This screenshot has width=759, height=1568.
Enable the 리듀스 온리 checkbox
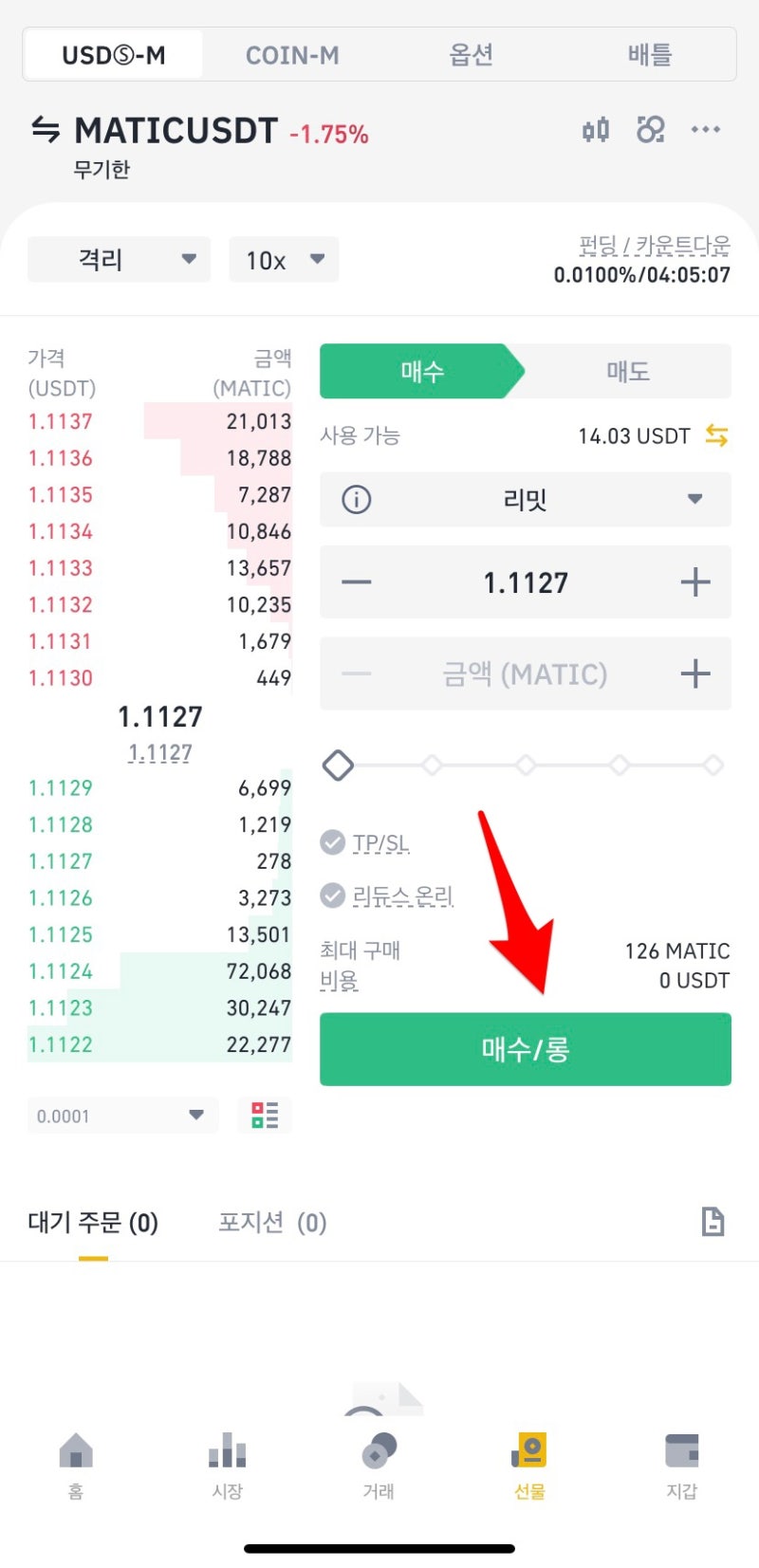point(333,895)
